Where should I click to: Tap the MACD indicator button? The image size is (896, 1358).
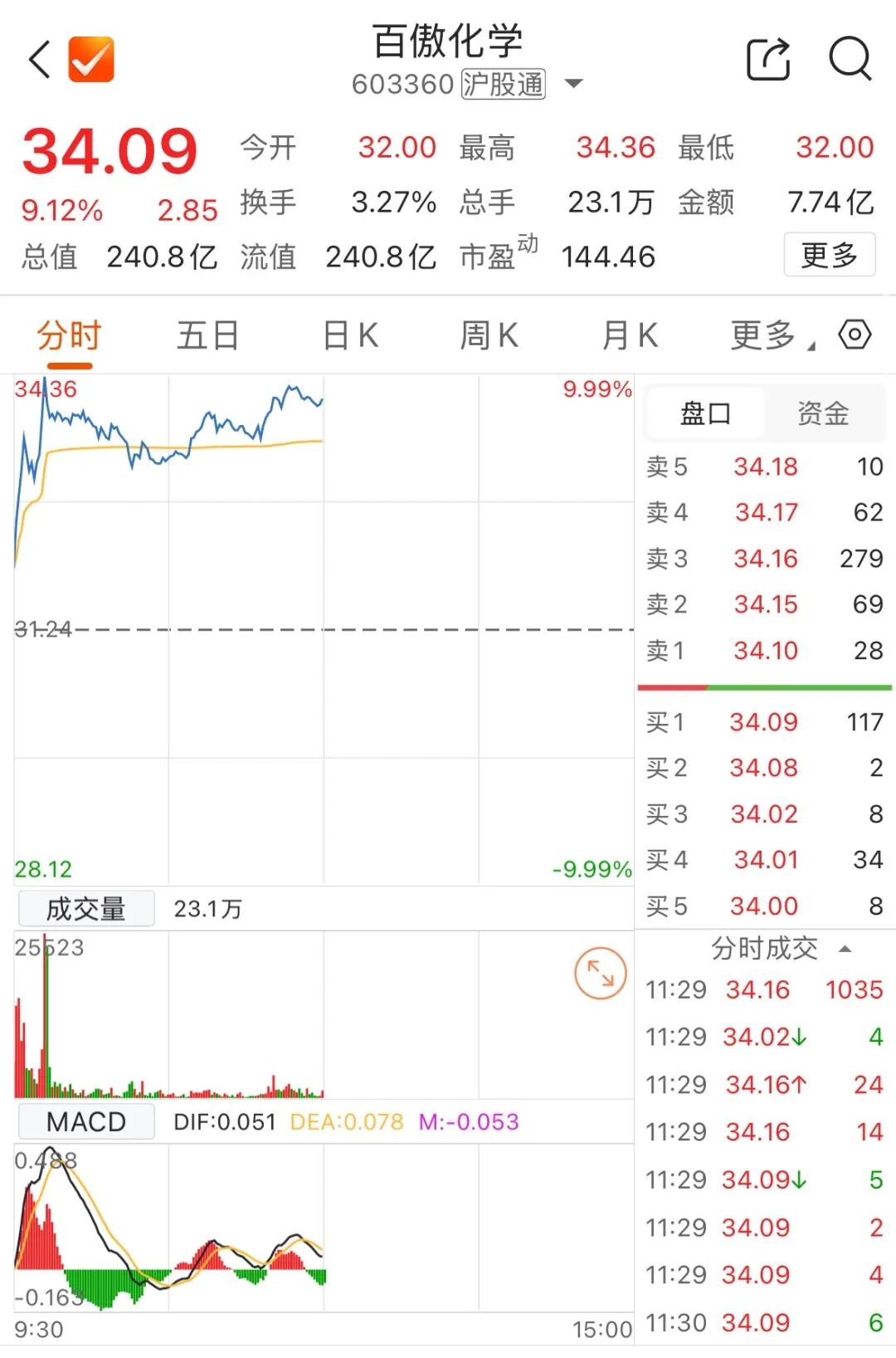(86, 1122)
